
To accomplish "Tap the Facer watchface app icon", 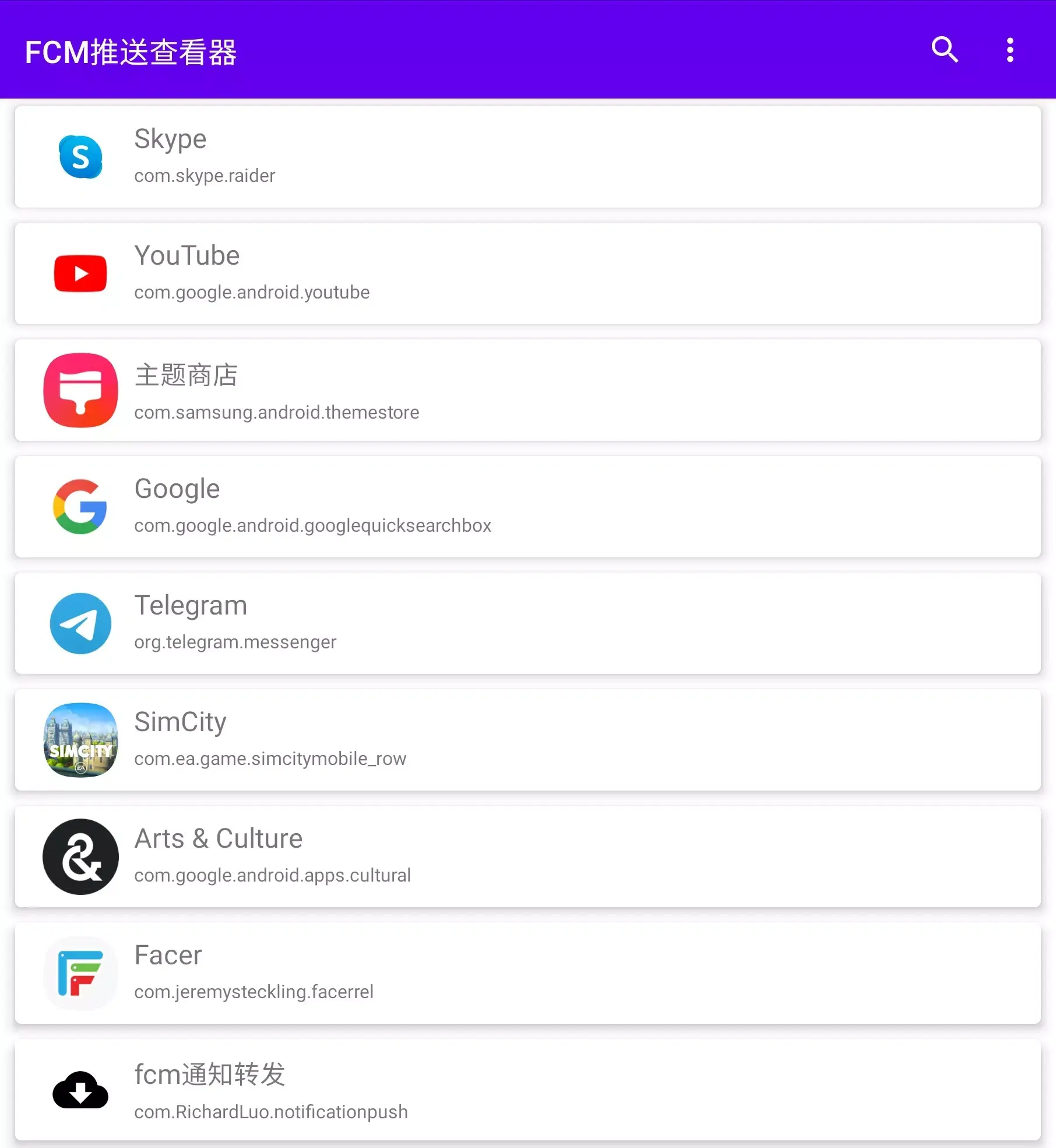I will coord(80,973).
